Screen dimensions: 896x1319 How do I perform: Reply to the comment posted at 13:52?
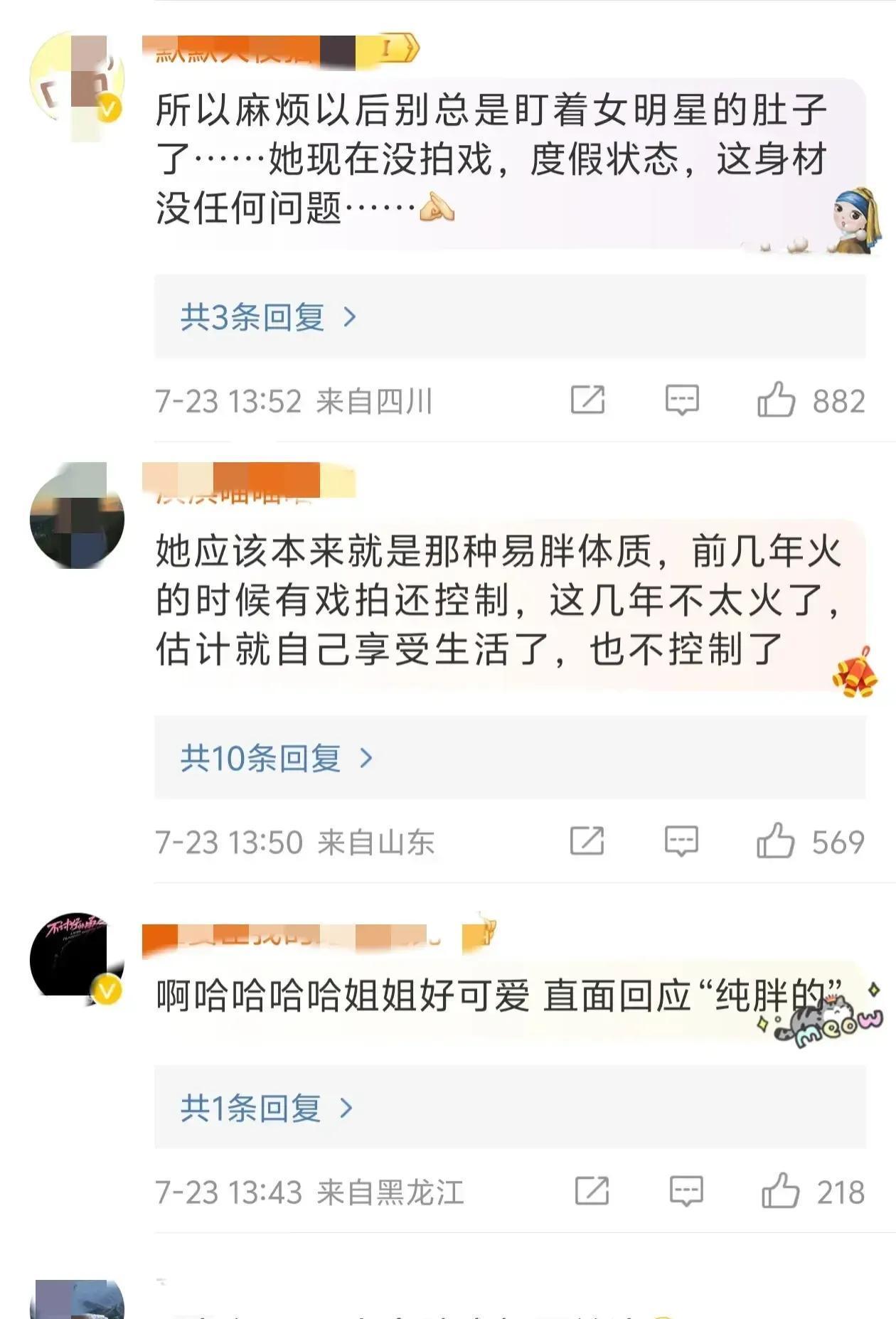click(682, 400)
